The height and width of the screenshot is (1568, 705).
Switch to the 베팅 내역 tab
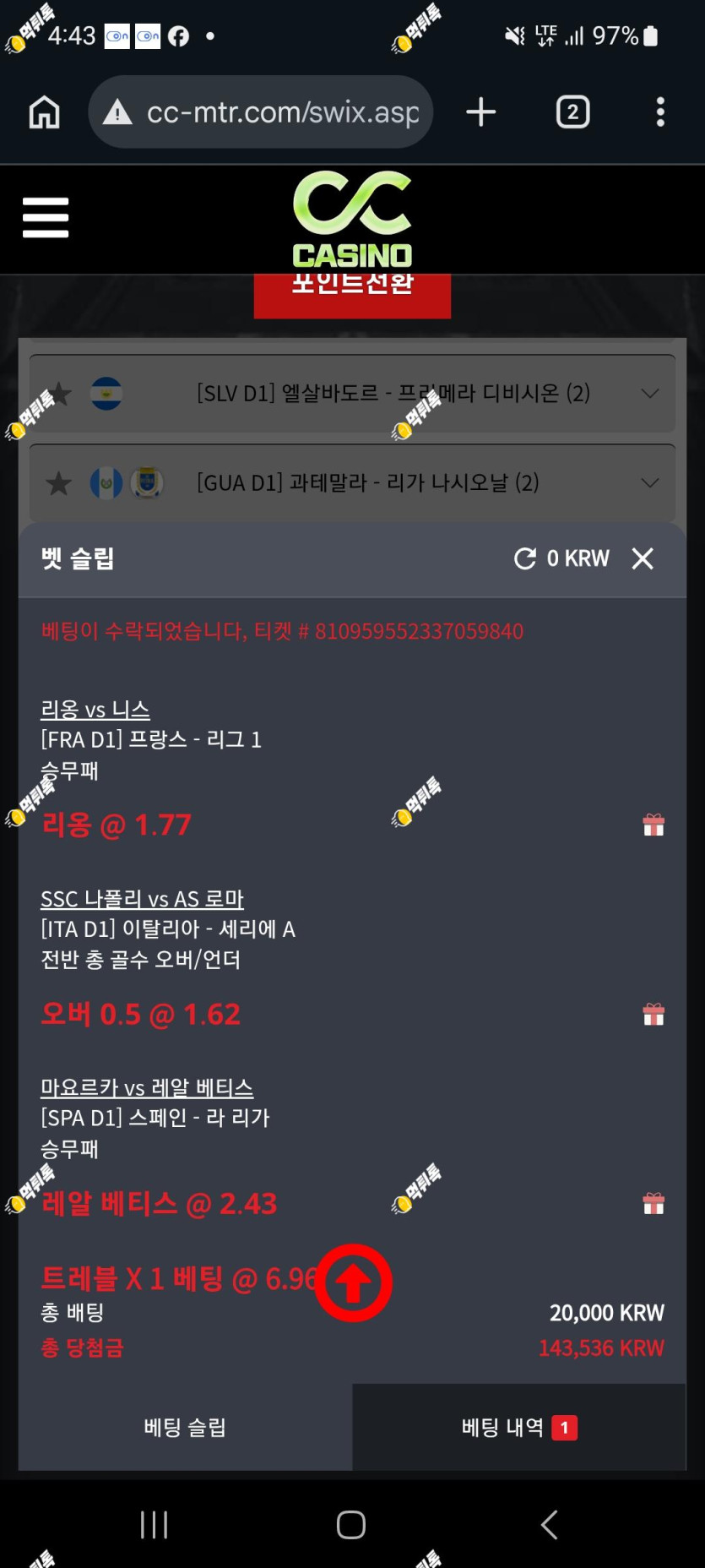[519, 1427]
